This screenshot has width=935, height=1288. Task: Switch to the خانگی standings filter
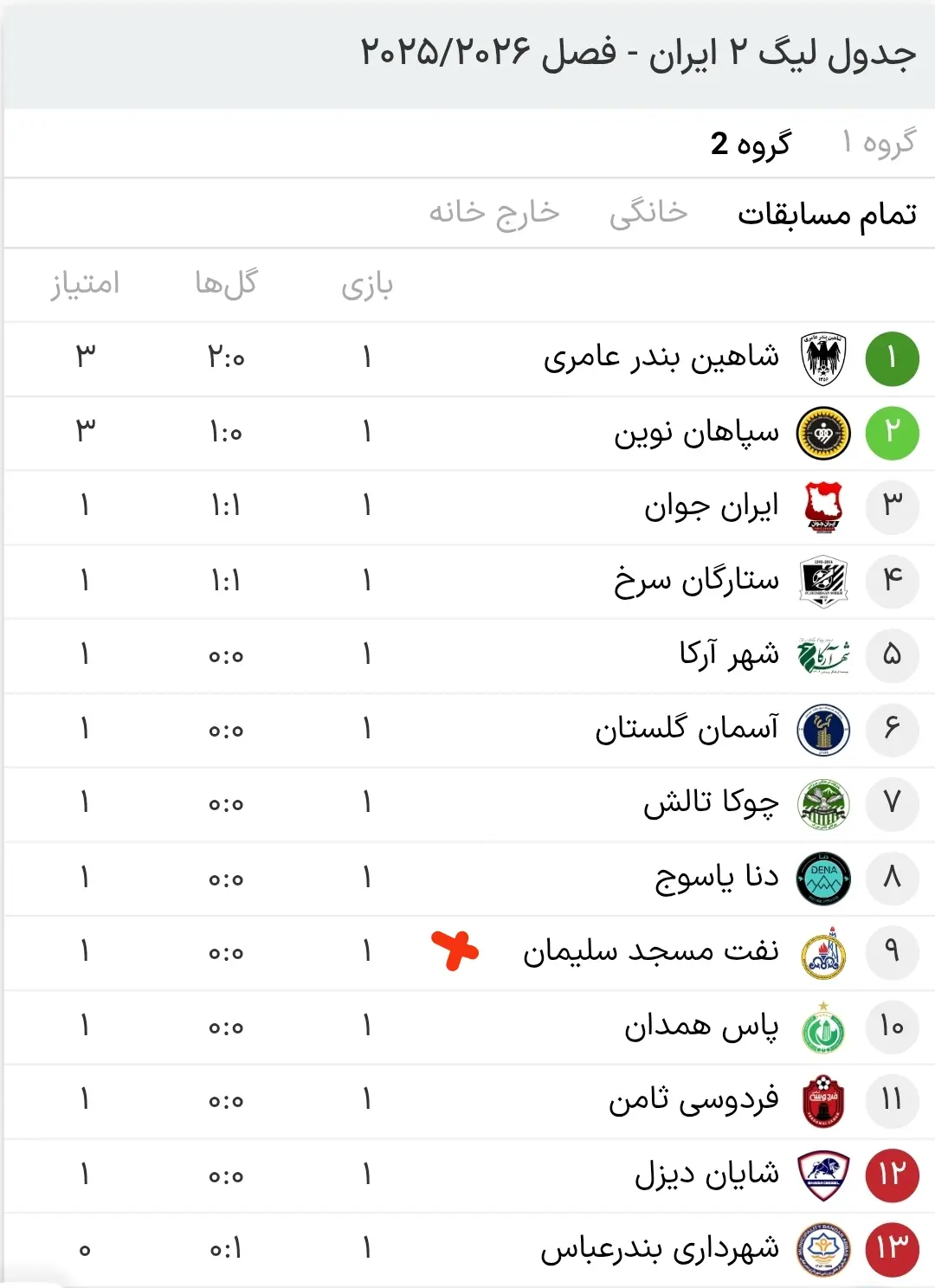tap(648, 213)
